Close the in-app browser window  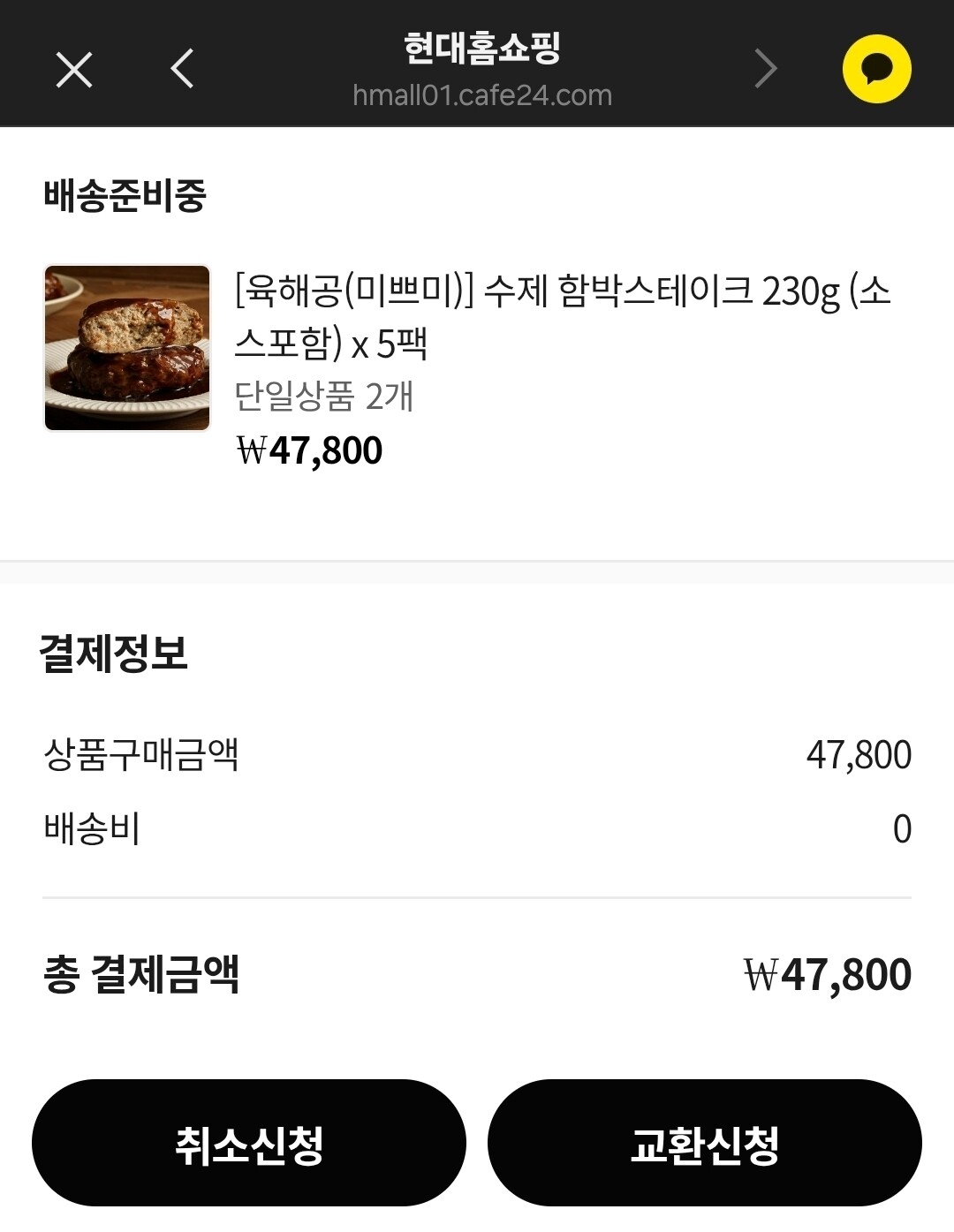tap(74, 70)
